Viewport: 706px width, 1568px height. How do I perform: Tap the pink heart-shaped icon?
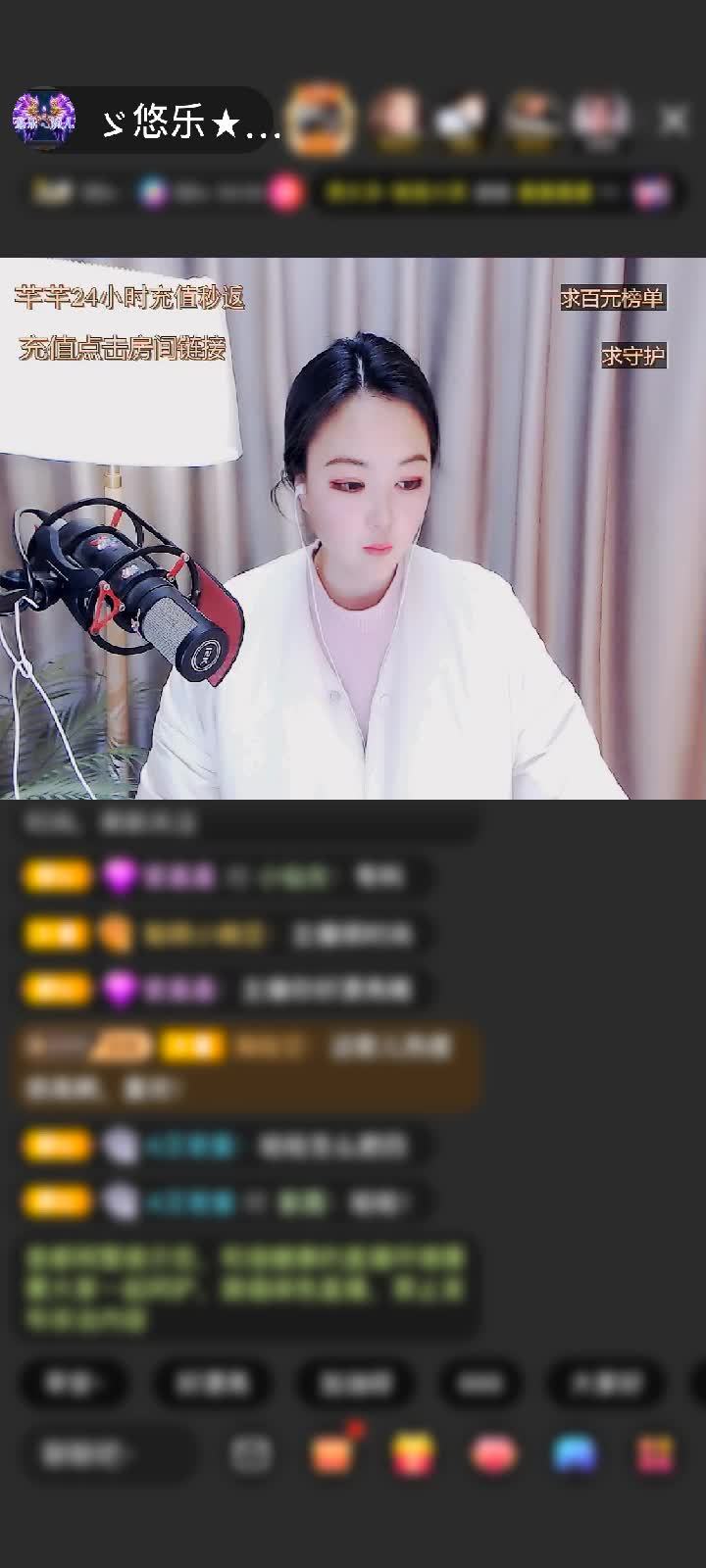(493, 1454)
